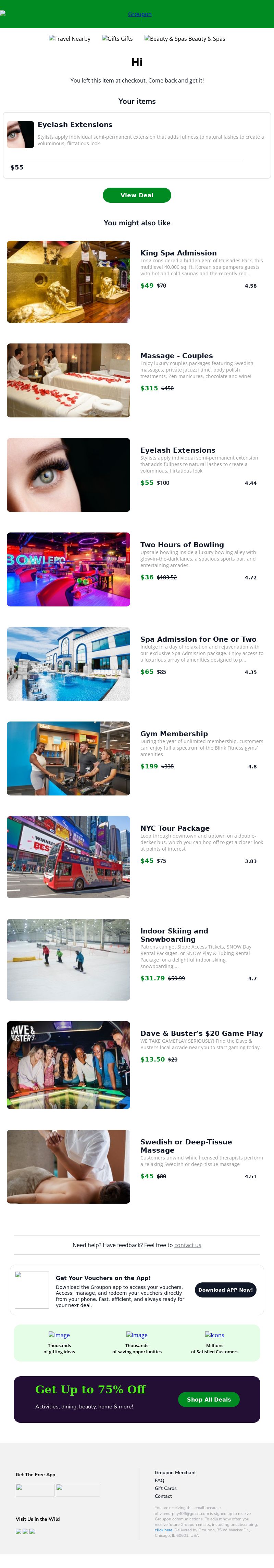This screenshot has width=274, height=1568.
Task: Open the FAQ footer link
Action: pos(159,1480)
